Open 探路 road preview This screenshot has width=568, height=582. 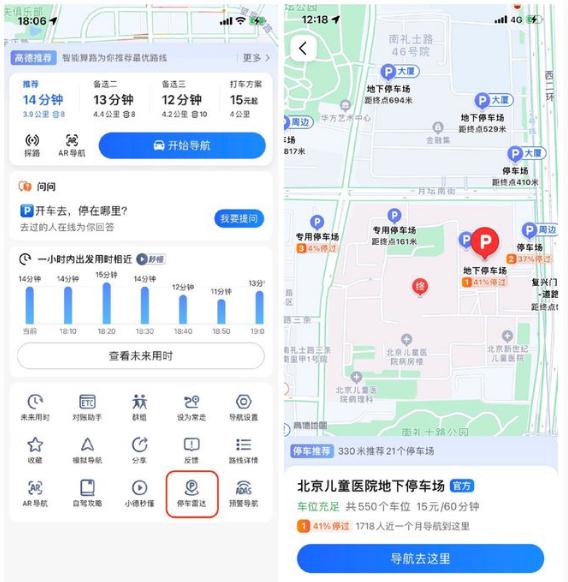(32, 145)
